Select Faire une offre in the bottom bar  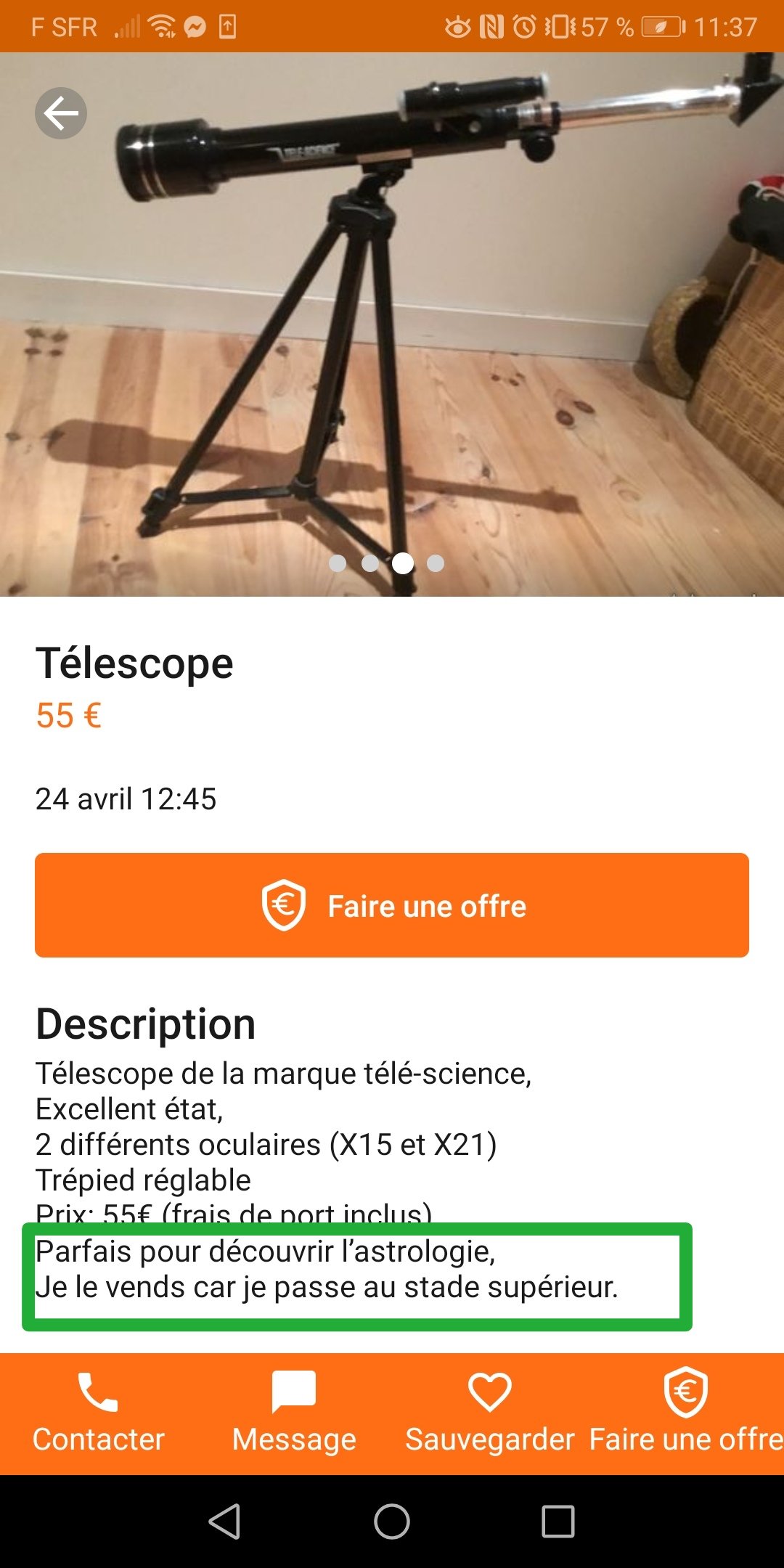[x=686, y=1413]
